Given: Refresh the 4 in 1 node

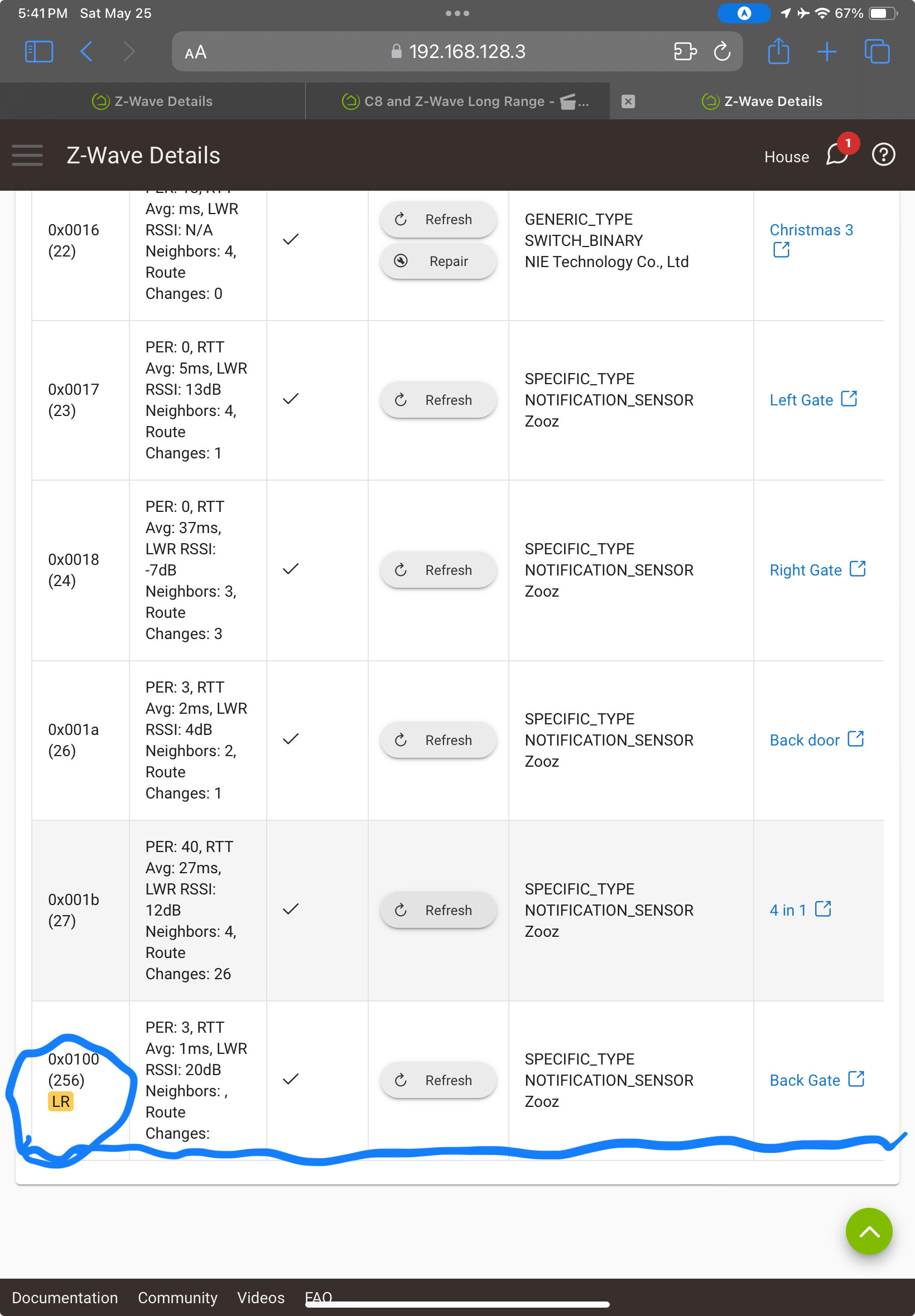Looking at the screenshot, I should (x=438, y=911).
